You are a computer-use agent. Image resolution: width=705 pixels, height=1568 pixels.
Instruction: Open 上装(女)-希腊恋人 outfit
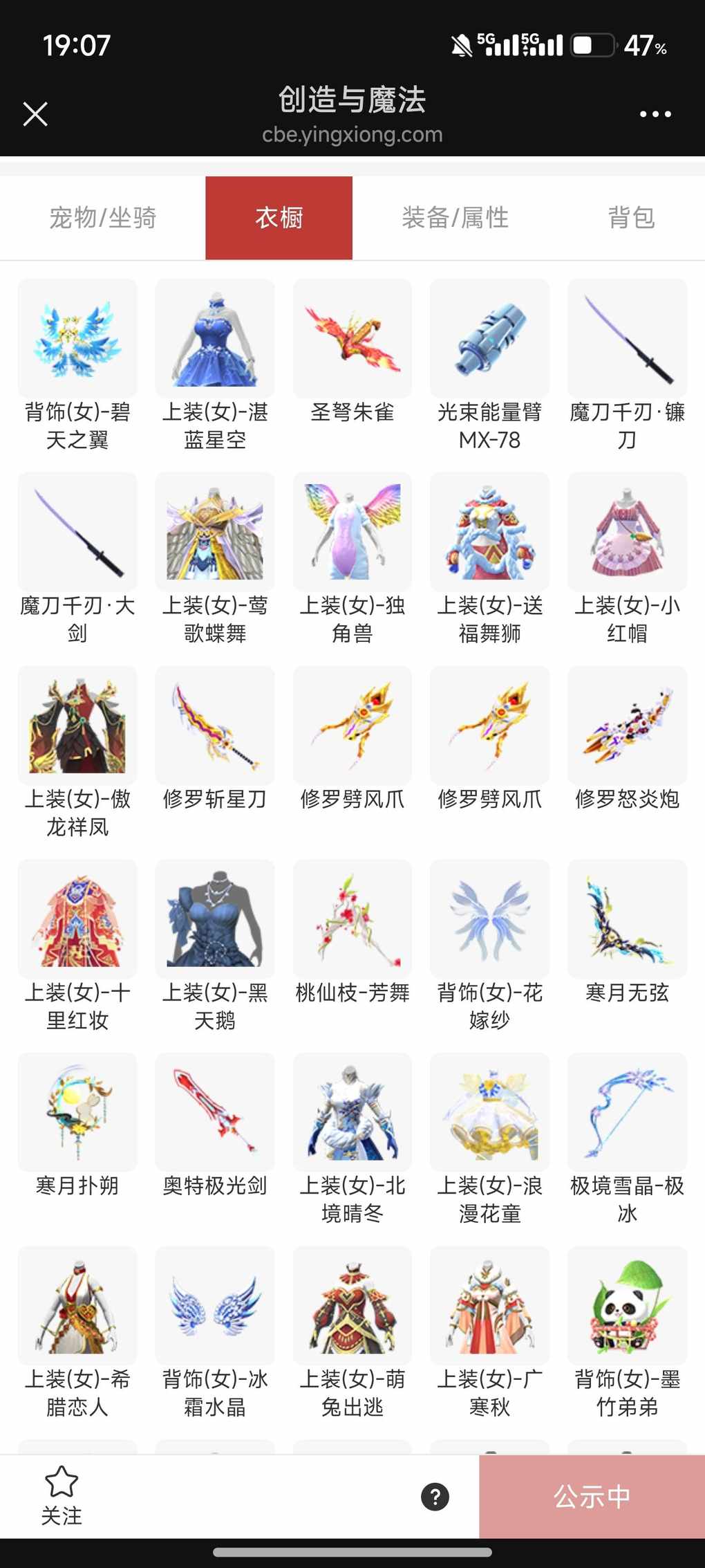[x=77, y=1307]
